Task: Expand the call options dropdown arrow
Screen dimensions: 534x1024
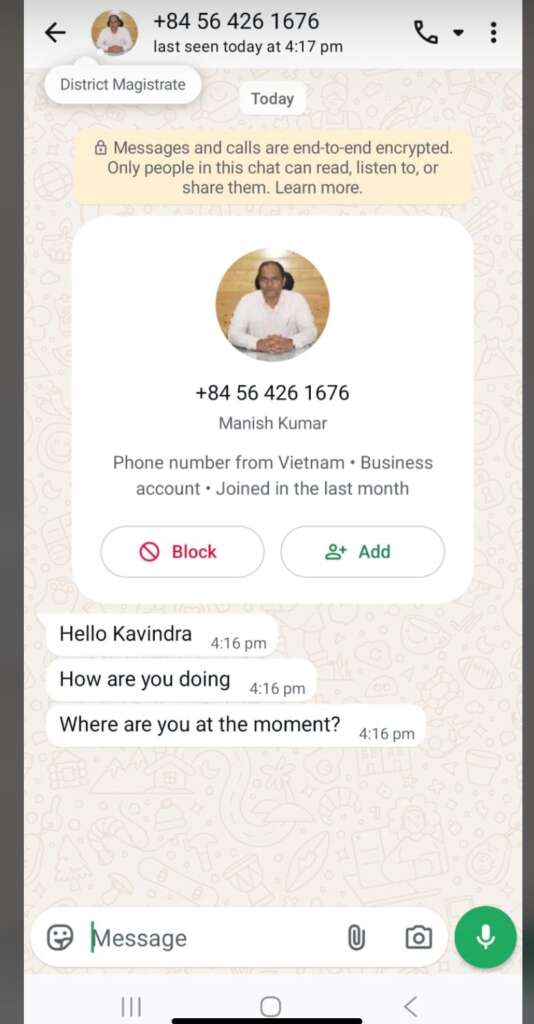Action: click(x=459, y=32)
